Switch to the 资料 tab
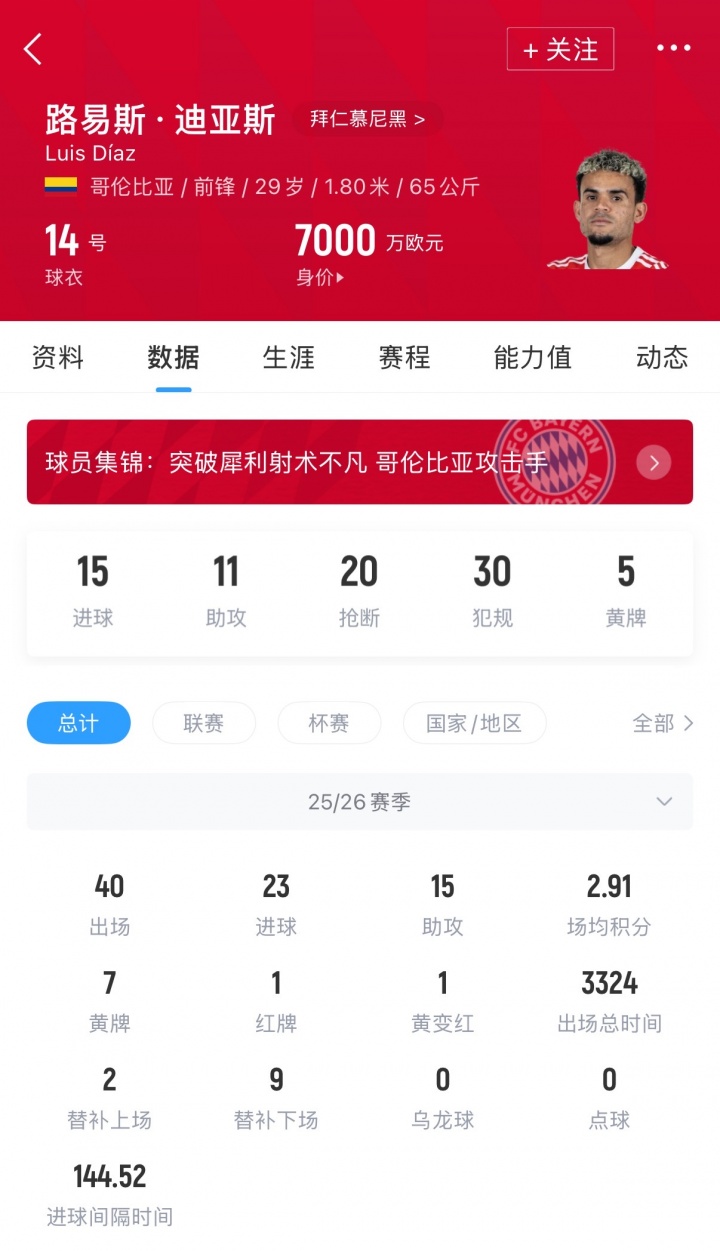The image size is (720, 1251). point(58,357)
